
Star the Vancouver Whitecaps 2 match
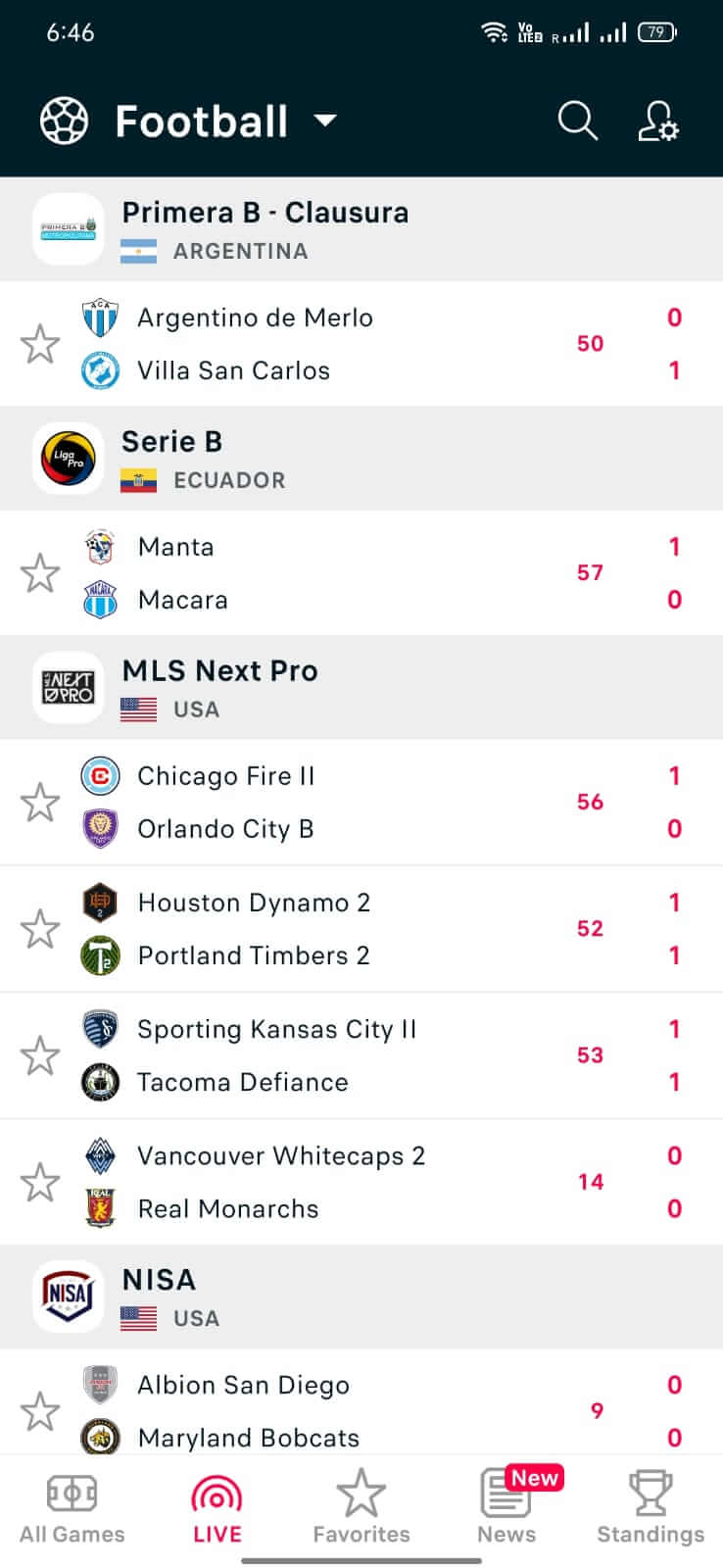(40, 1182)
